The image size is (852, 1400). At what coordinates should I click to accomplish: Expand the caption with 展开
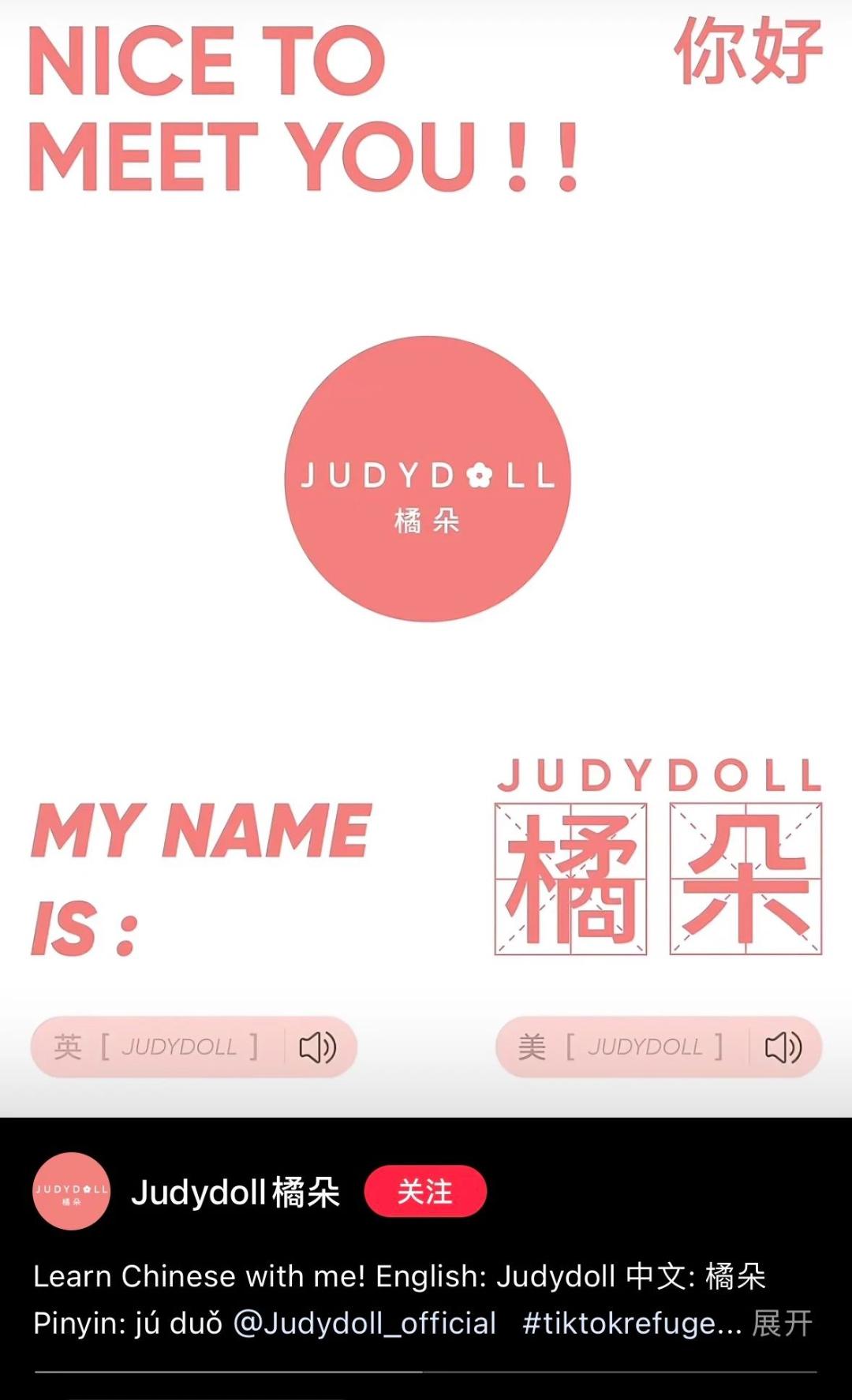coord(782,1323)
